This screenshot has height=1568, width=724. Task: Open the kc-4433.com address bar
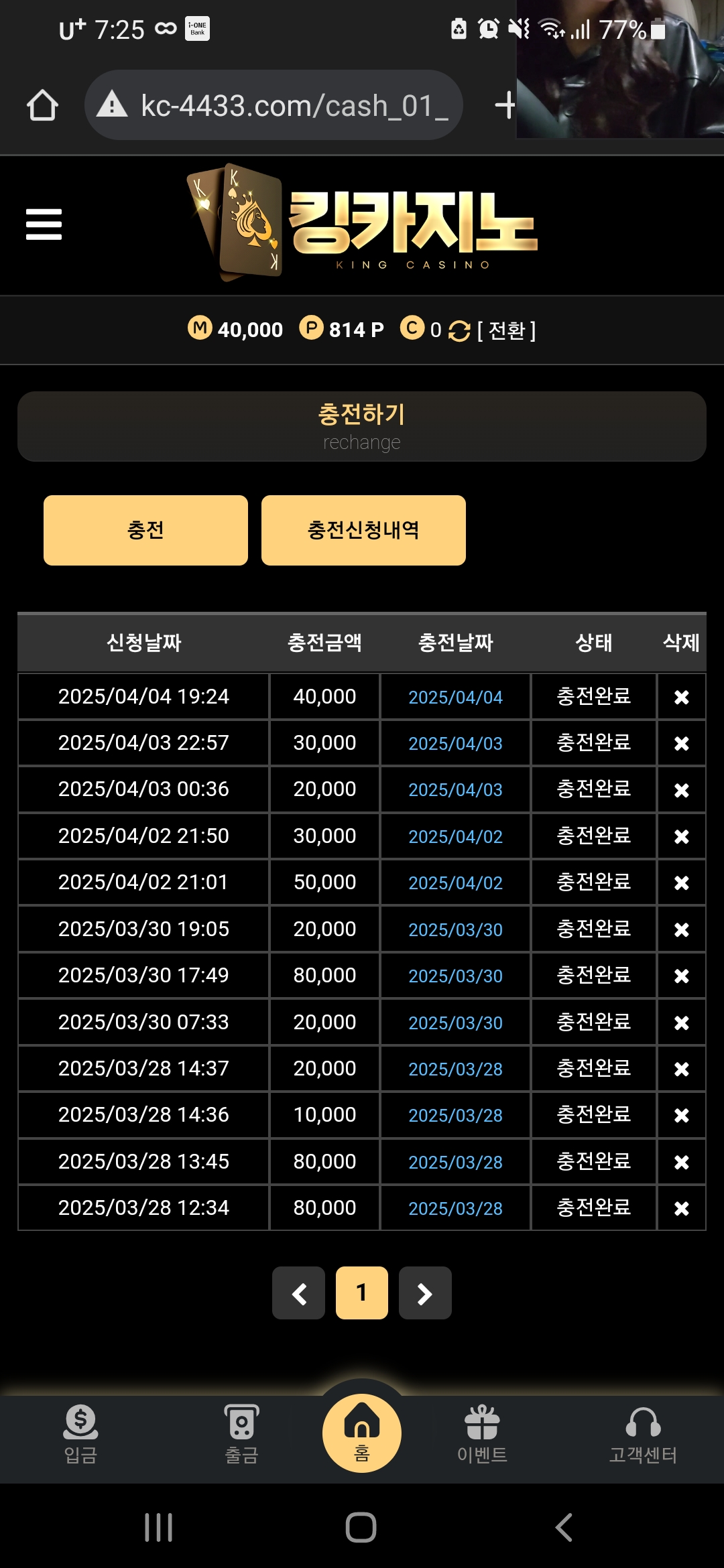275,105
